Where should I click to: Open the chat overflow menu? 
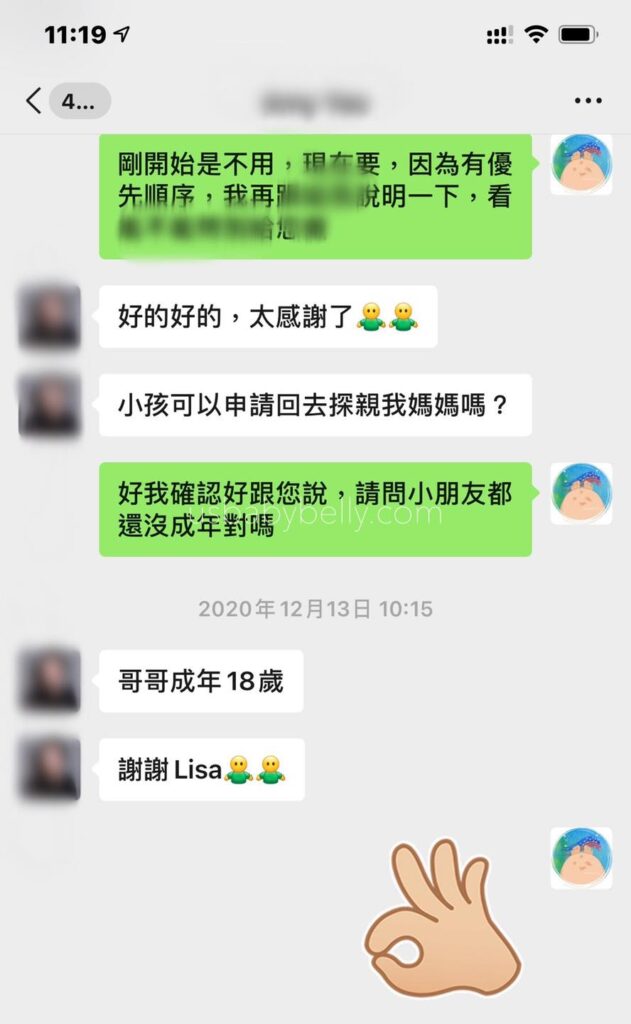click(588, 101)
